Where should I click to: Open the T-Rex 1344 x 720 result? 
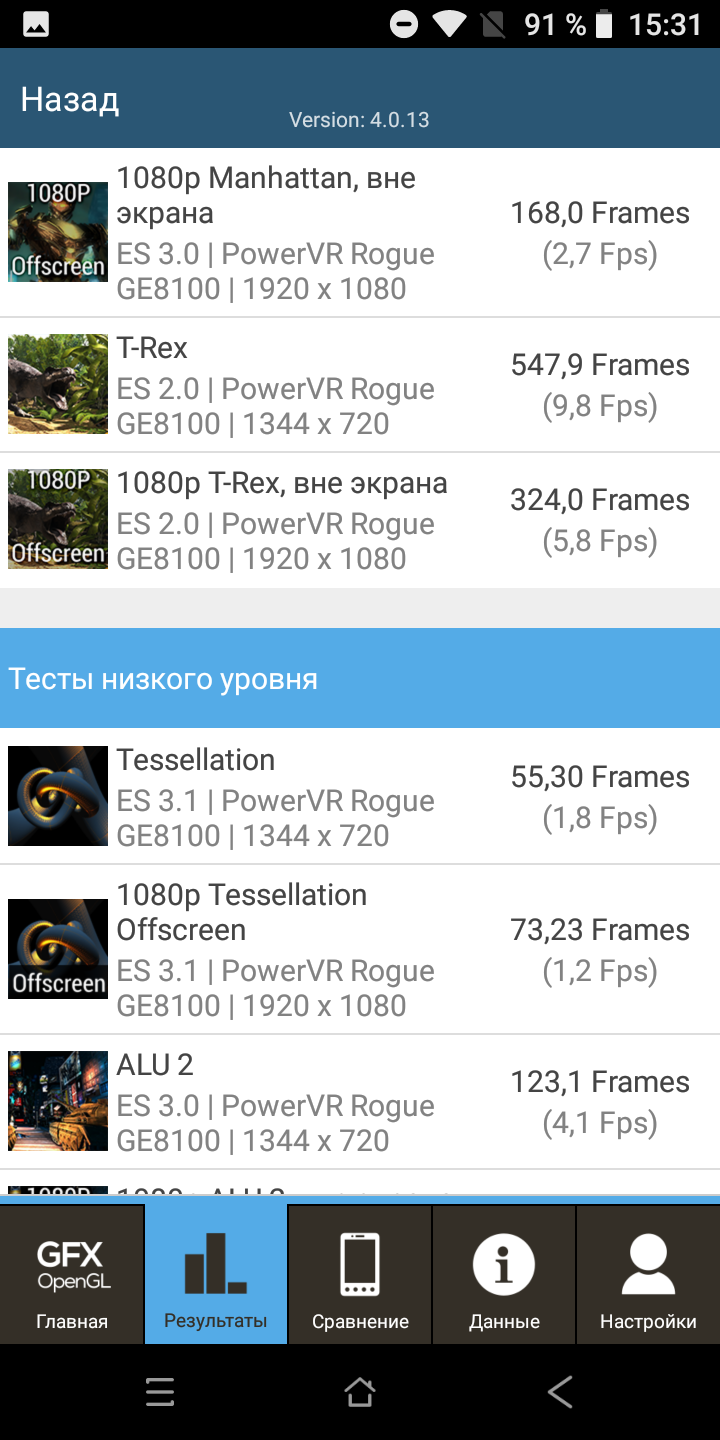pyautogui.click(x=360, y=385)
